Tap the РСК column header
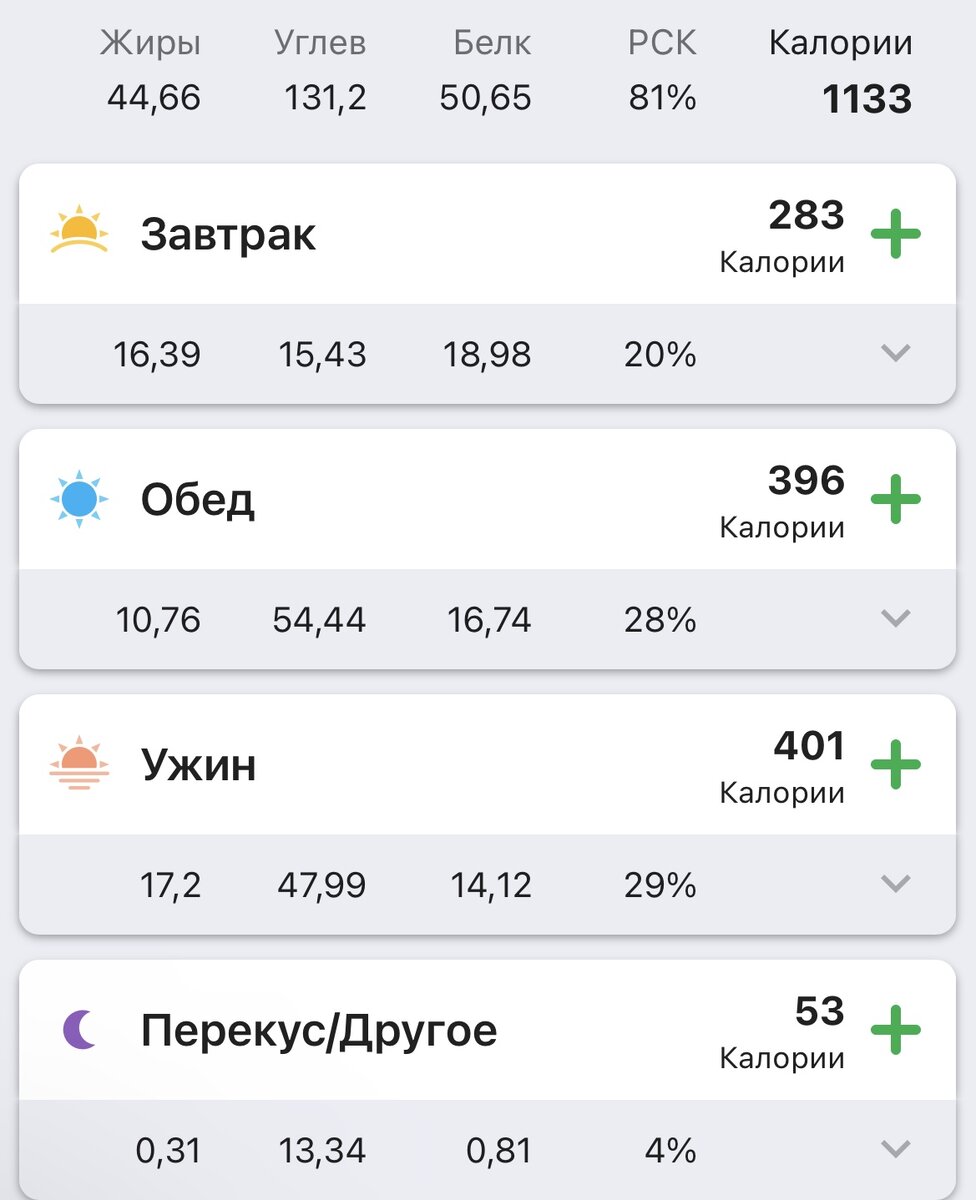The image size is (976, 1200). point(661,41)
